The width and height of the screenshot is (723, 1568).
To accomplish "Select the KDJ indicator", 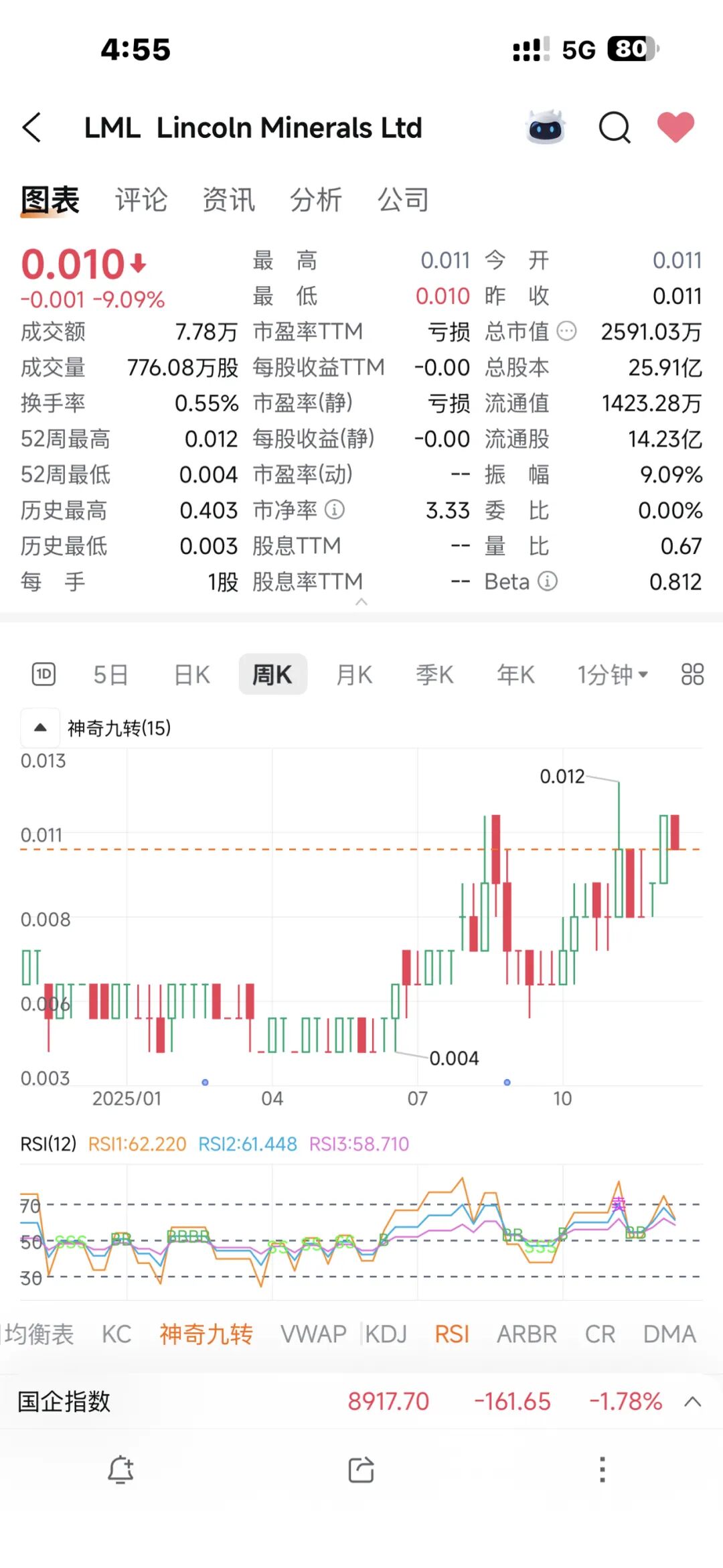I will click(x=386, y=1334).
